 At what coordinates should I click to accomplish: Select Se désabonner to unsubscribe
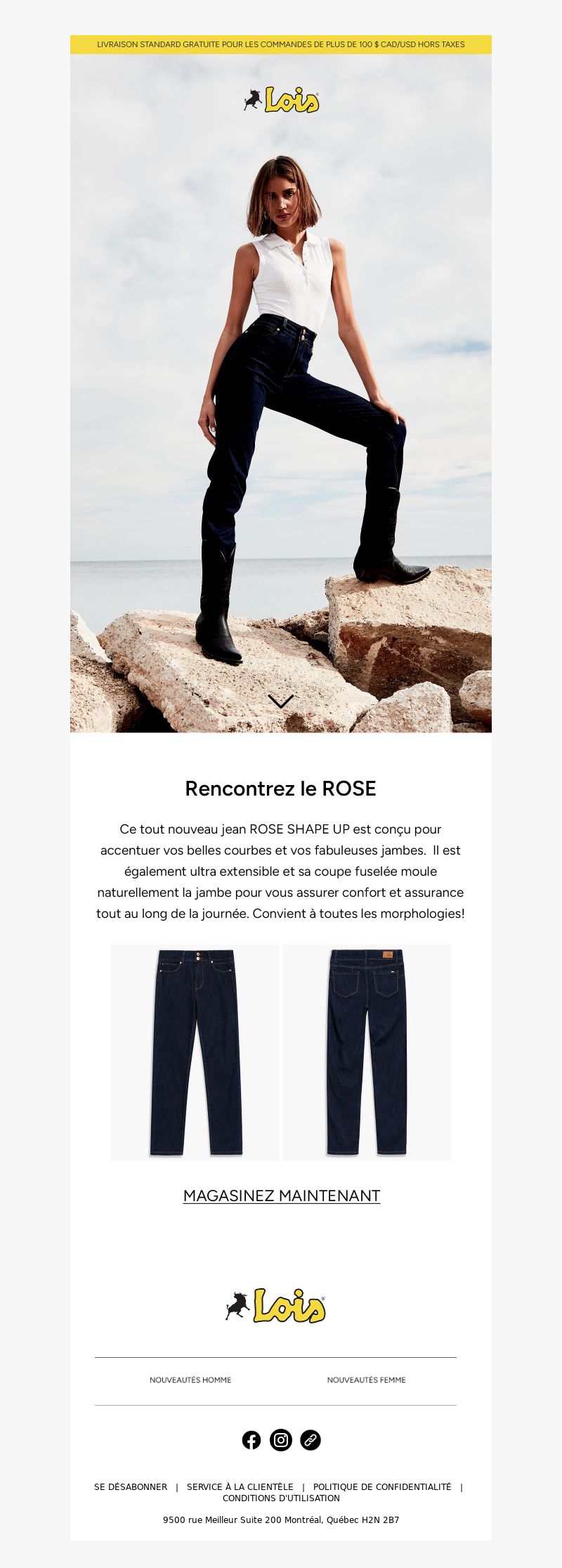coord(131,1486)
